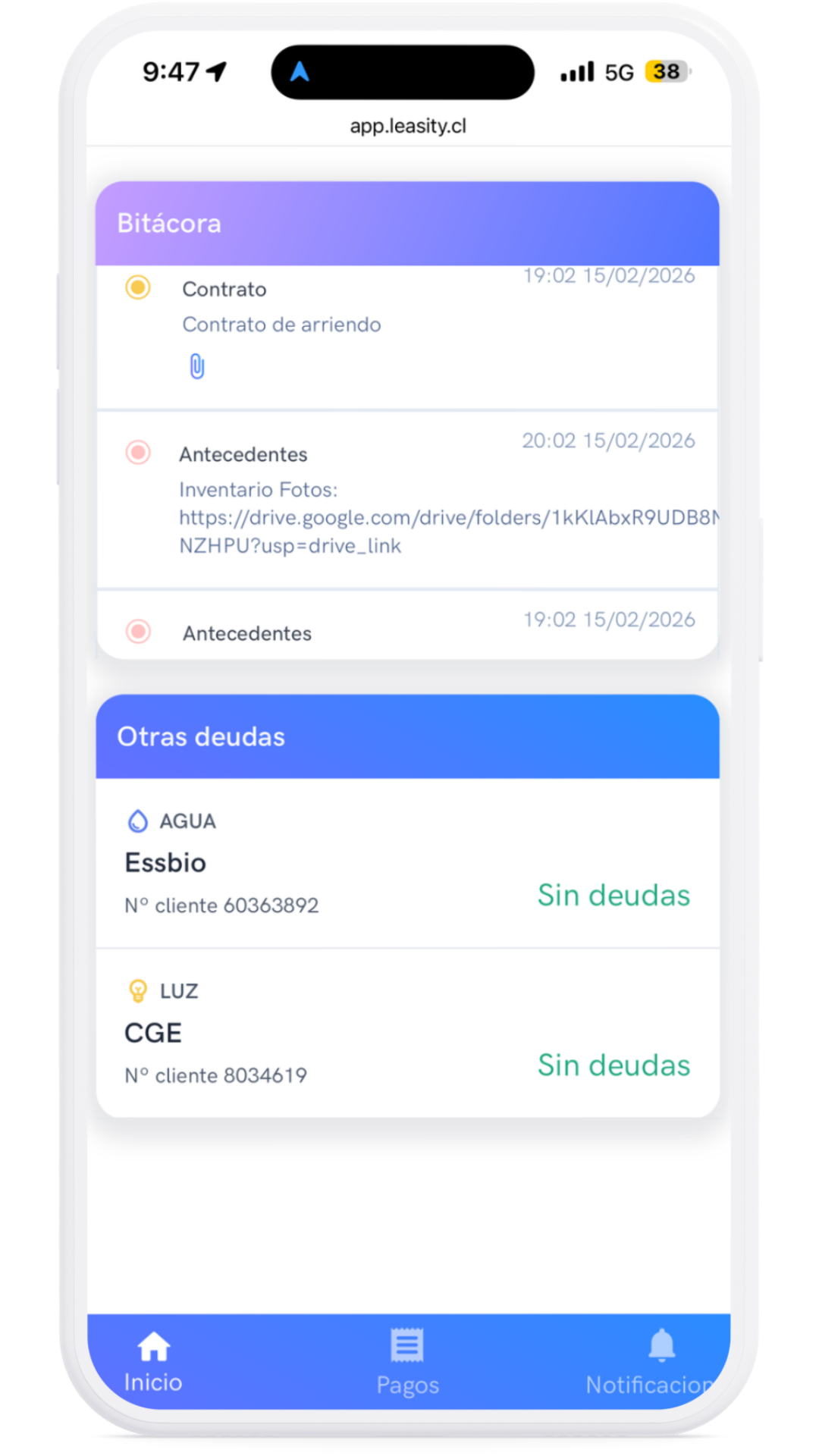Tap the app.leasity.cl address bar
This screenshot has width=819, height=1456.
click(x=408, y=126)
